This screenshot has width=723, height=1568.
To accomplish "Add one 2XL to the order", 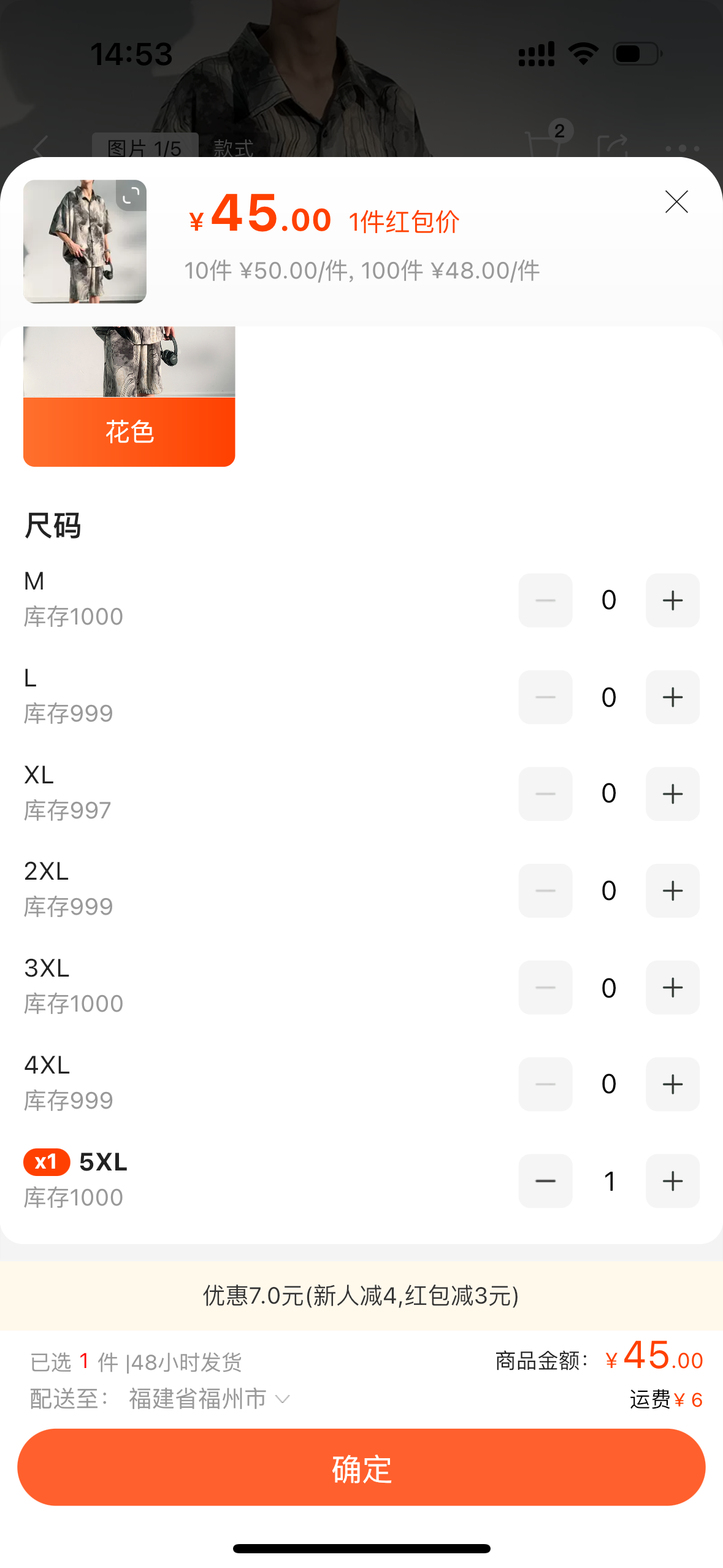I will [x=672, y=891].
